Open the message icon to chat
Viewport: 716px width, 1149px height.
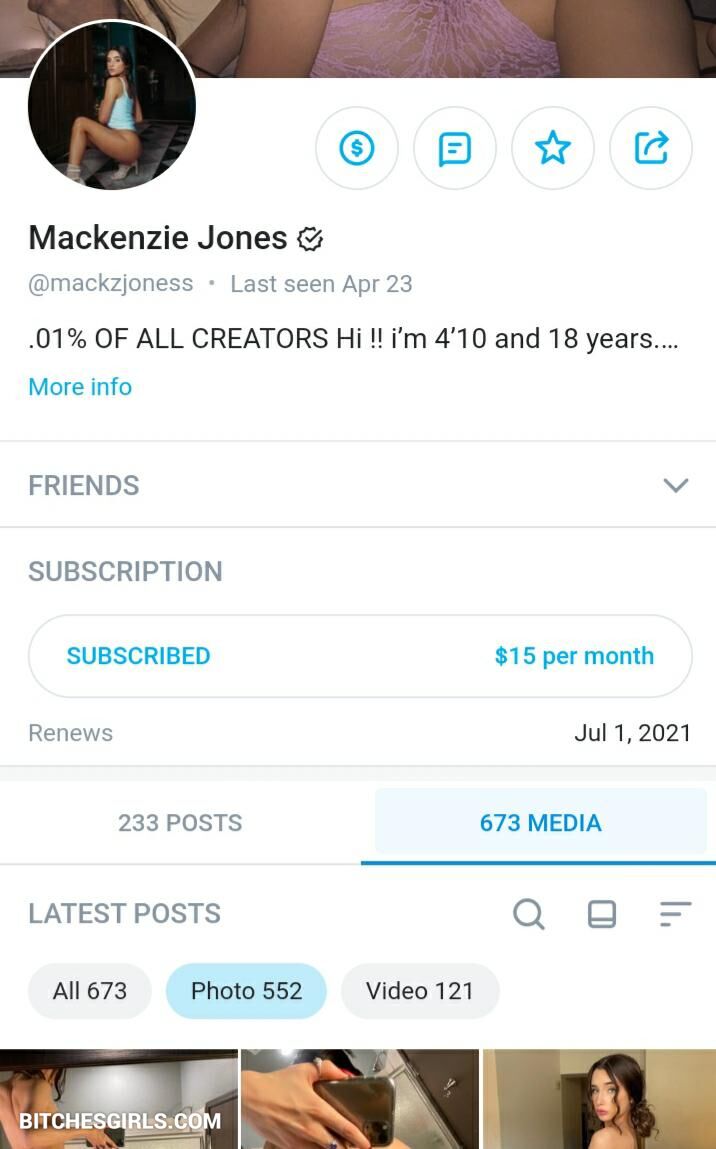point(455,149)
